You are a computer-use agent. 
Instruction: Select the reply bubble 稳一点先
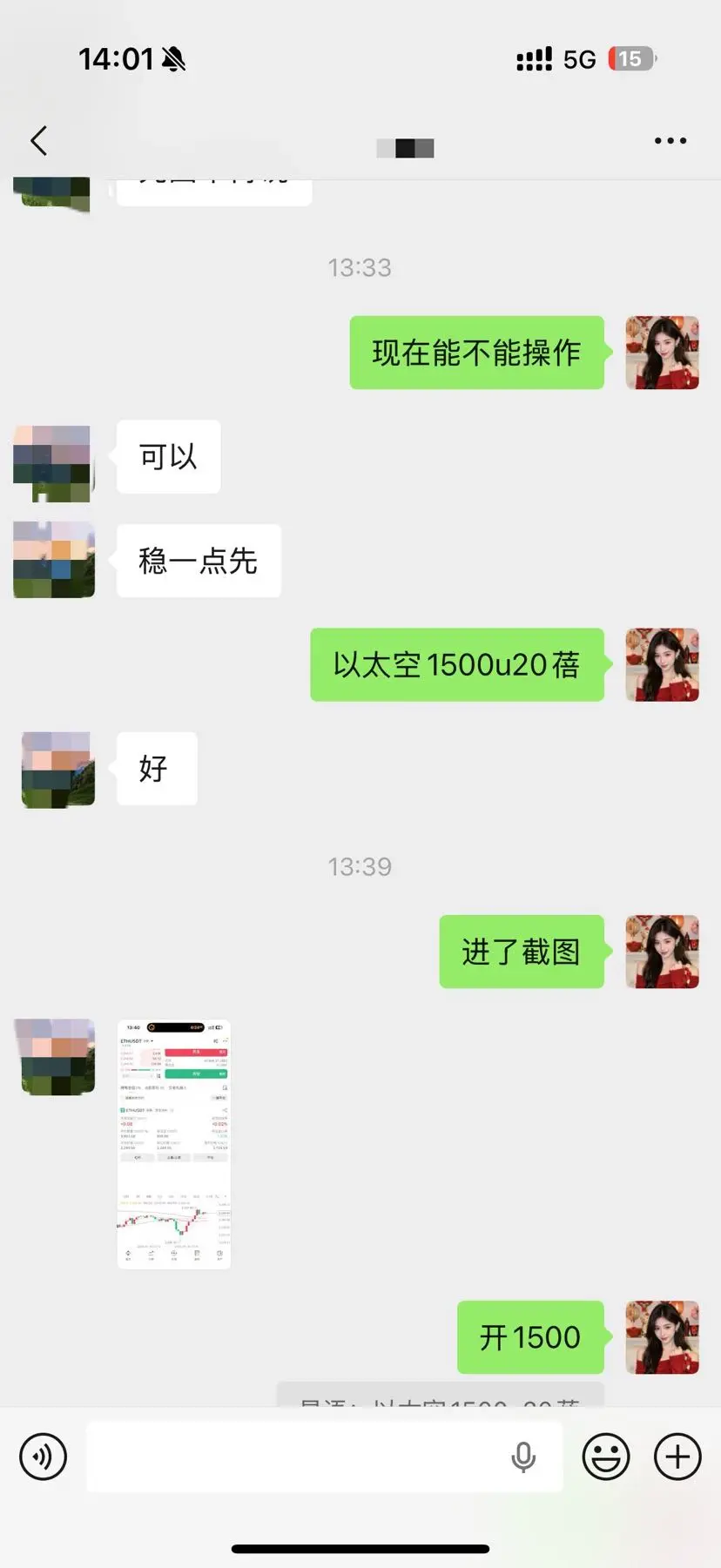199,562
